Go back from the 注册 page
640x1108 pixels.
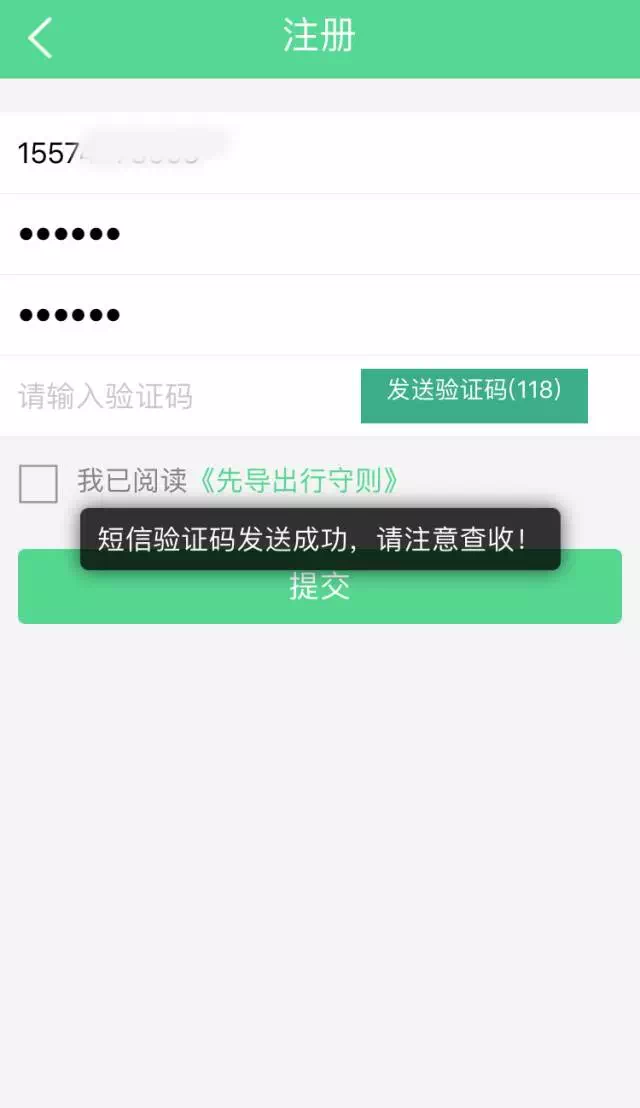click(x=40, y=39)
